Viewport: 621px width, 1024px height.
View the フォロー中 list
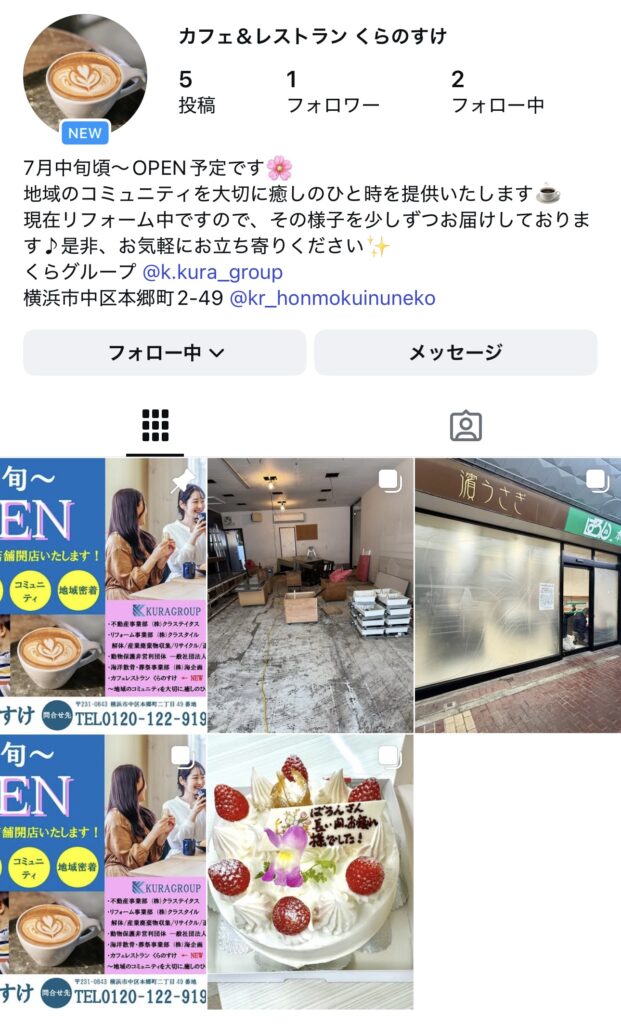tap(497, 92)
